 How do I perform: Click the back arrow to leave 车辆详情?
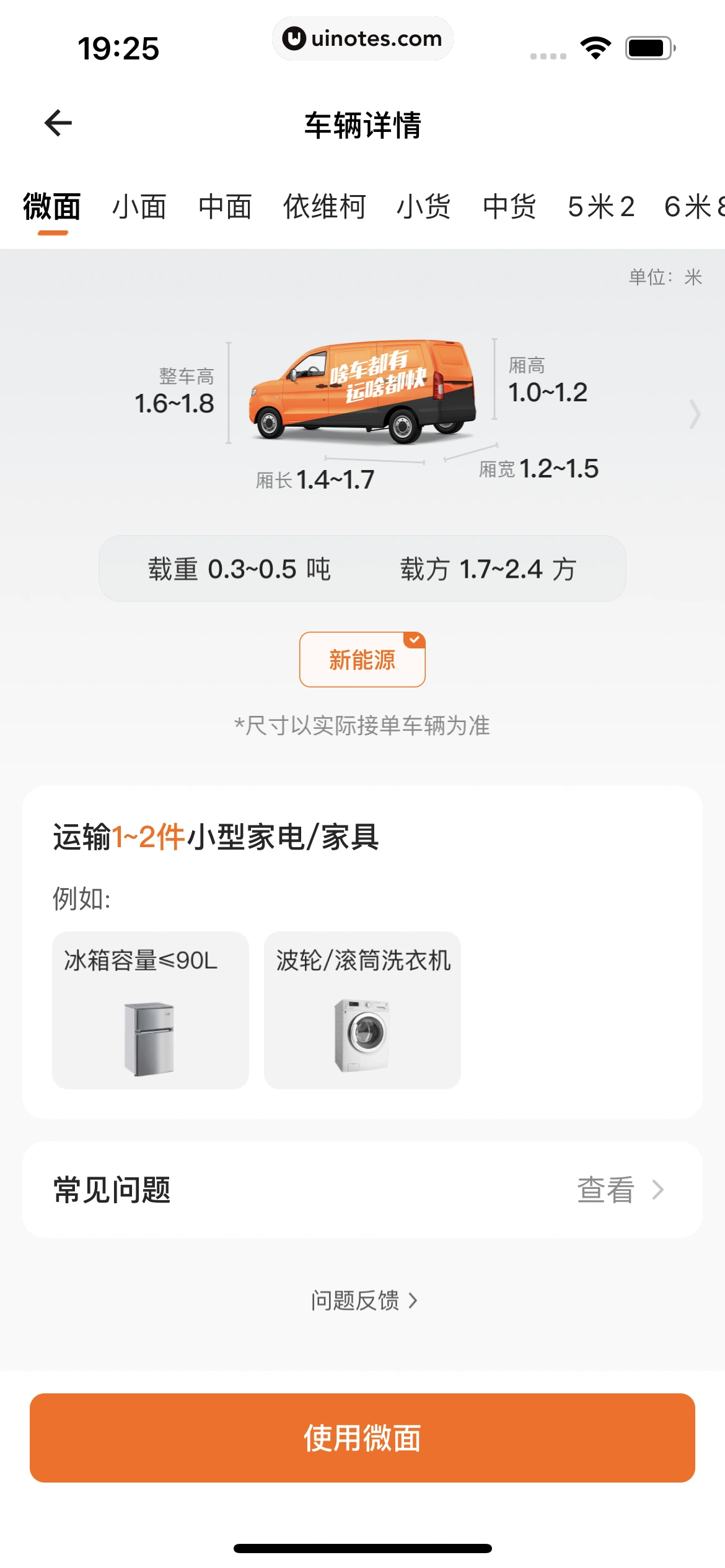click(x=58, y=123)
